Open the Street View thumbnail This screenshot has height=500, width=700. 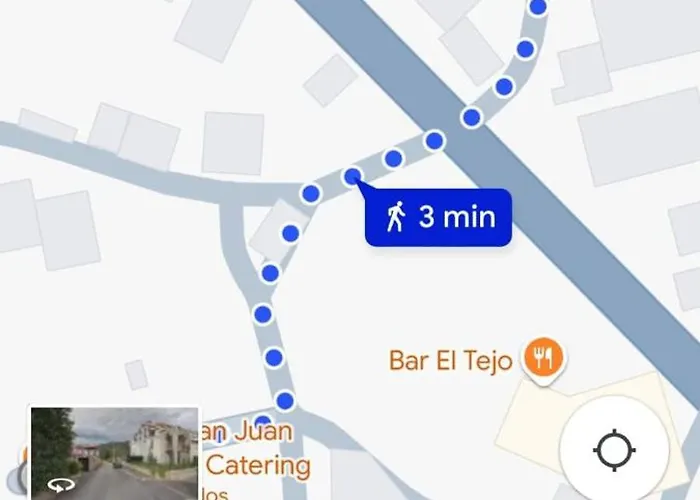click(x=113, y=452)
